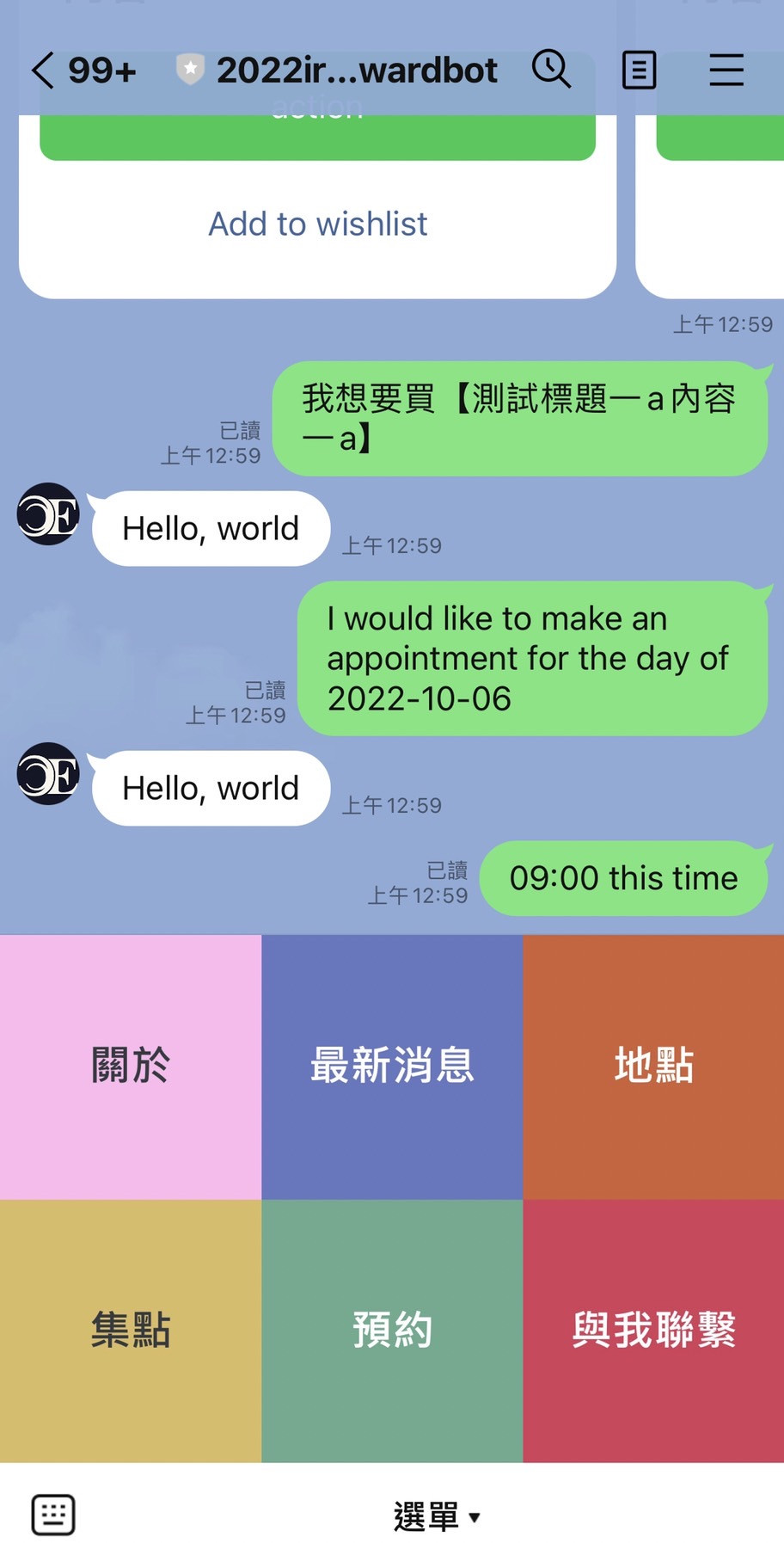
Task: Open the 集點 menu tile
Action: pyautogui.click(x=131, y=1331)
